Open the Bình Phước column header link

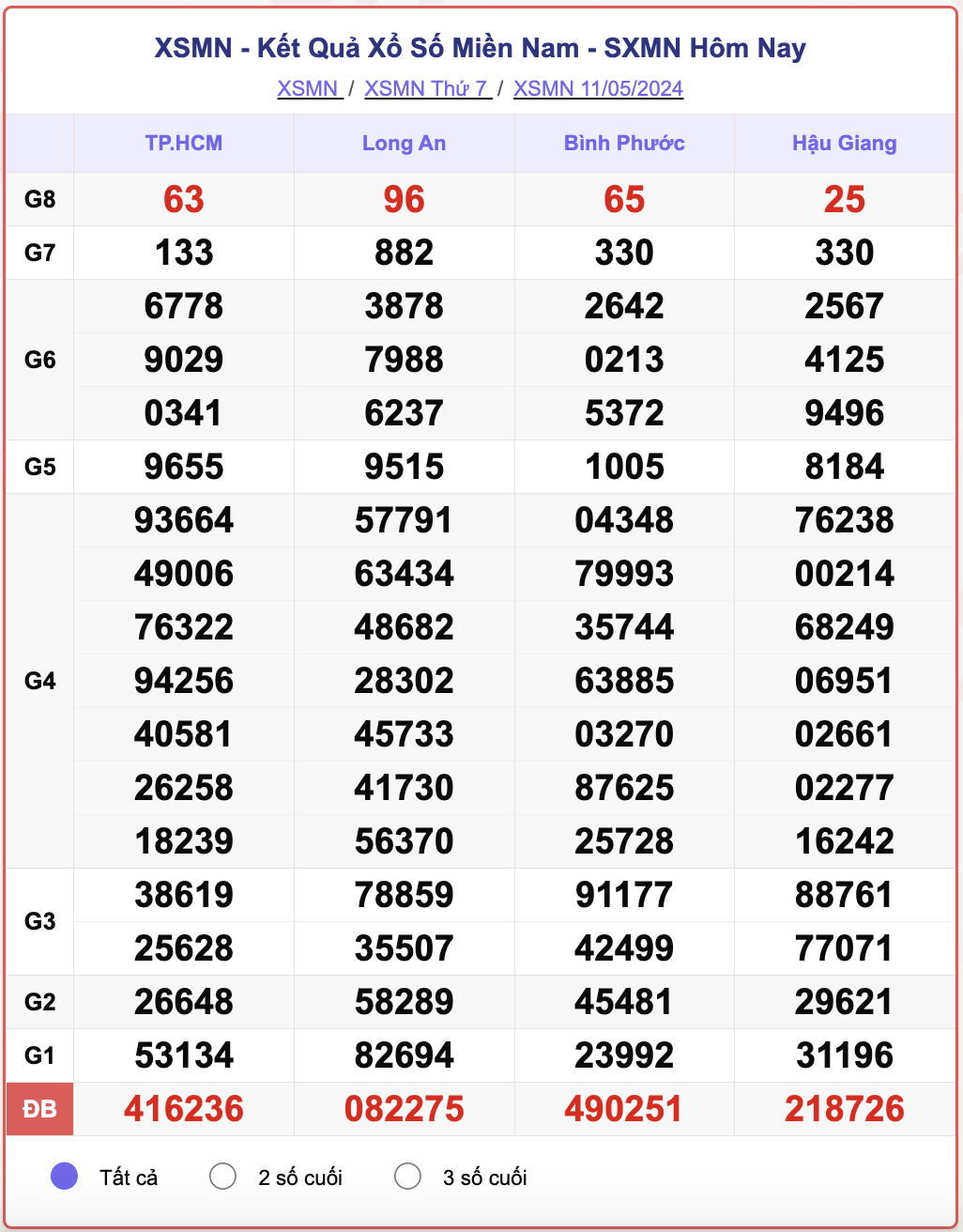[624, 143]
